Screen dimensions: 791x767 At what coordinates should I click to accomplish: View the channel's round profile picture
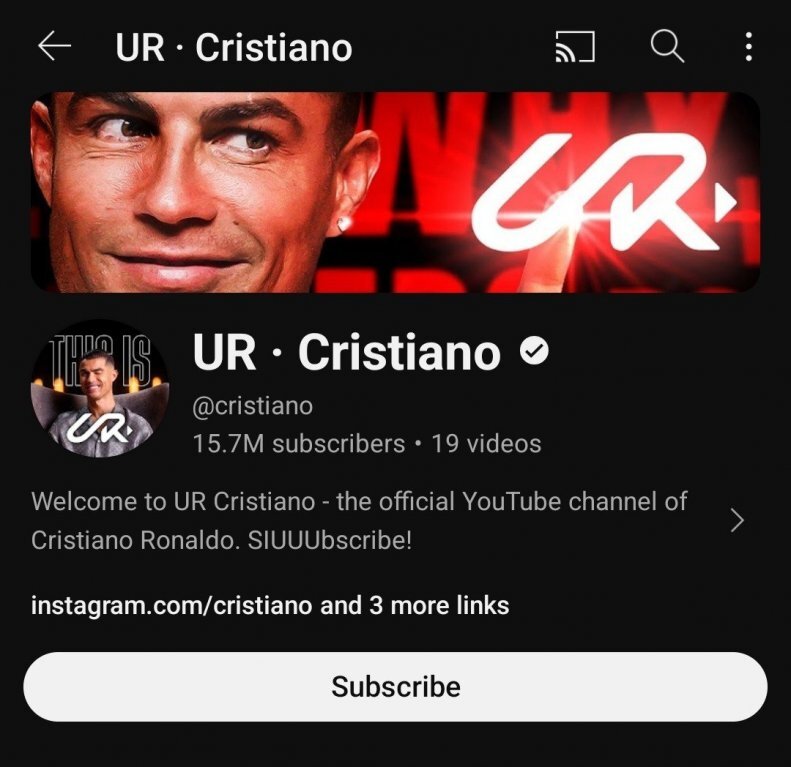(100, 389)
